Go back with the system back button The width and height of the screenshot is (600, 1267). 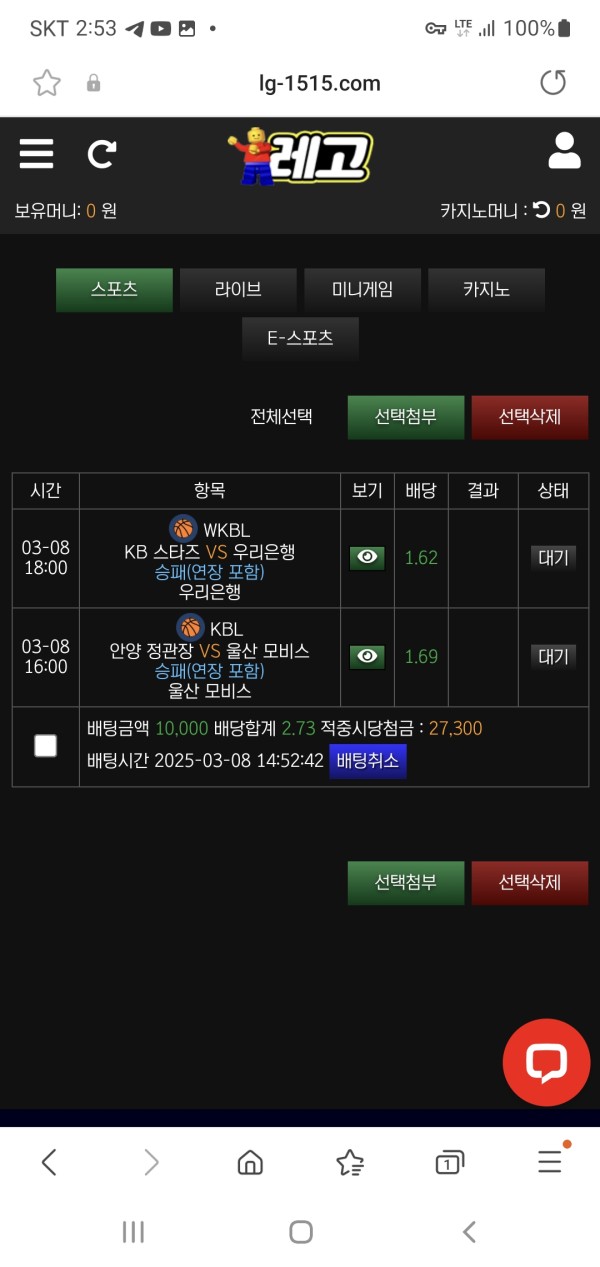tap(469, 1232)
